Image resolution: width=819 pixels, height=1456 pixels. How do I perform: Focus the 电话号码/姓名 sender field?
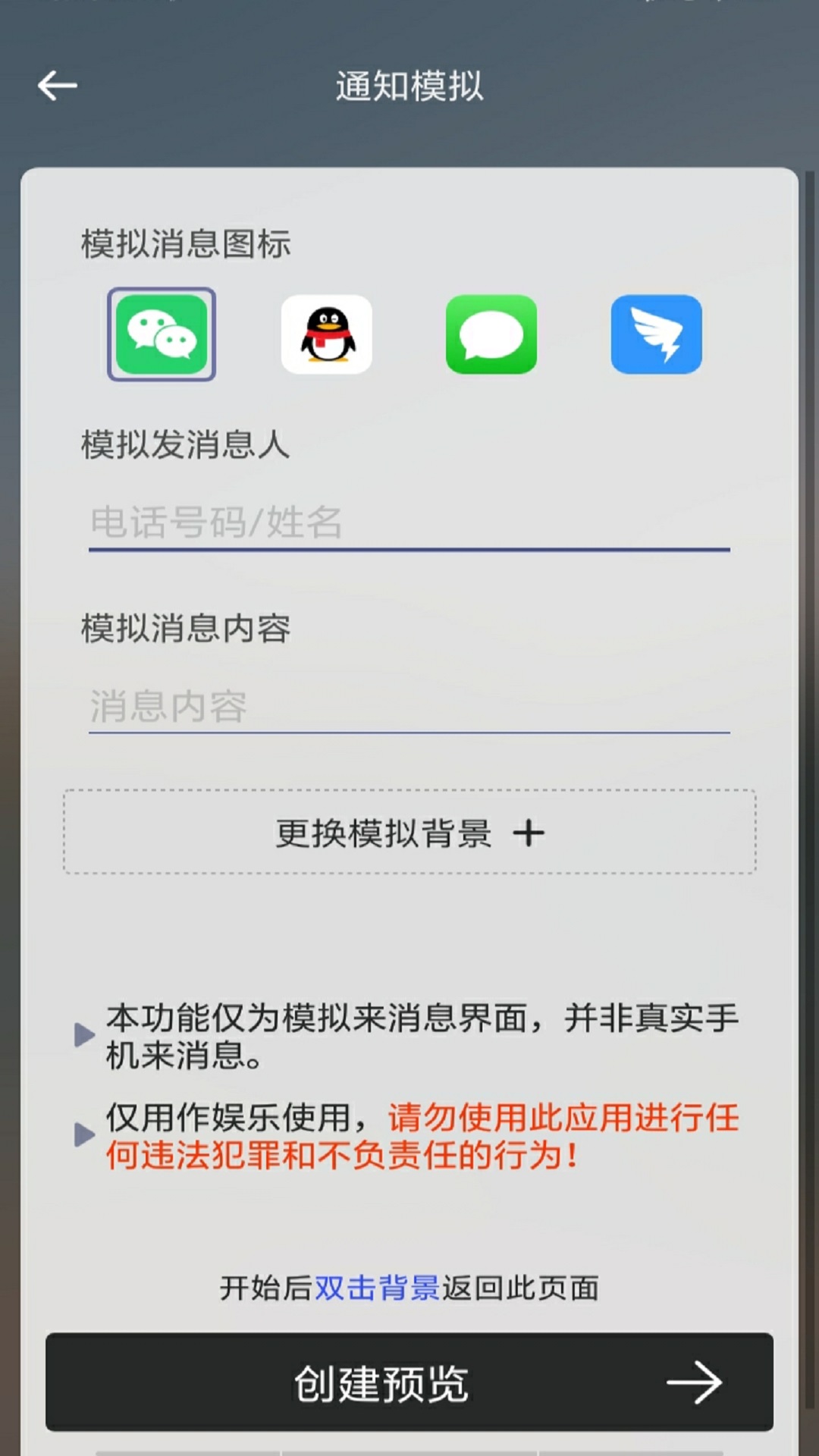pos(409,522)
